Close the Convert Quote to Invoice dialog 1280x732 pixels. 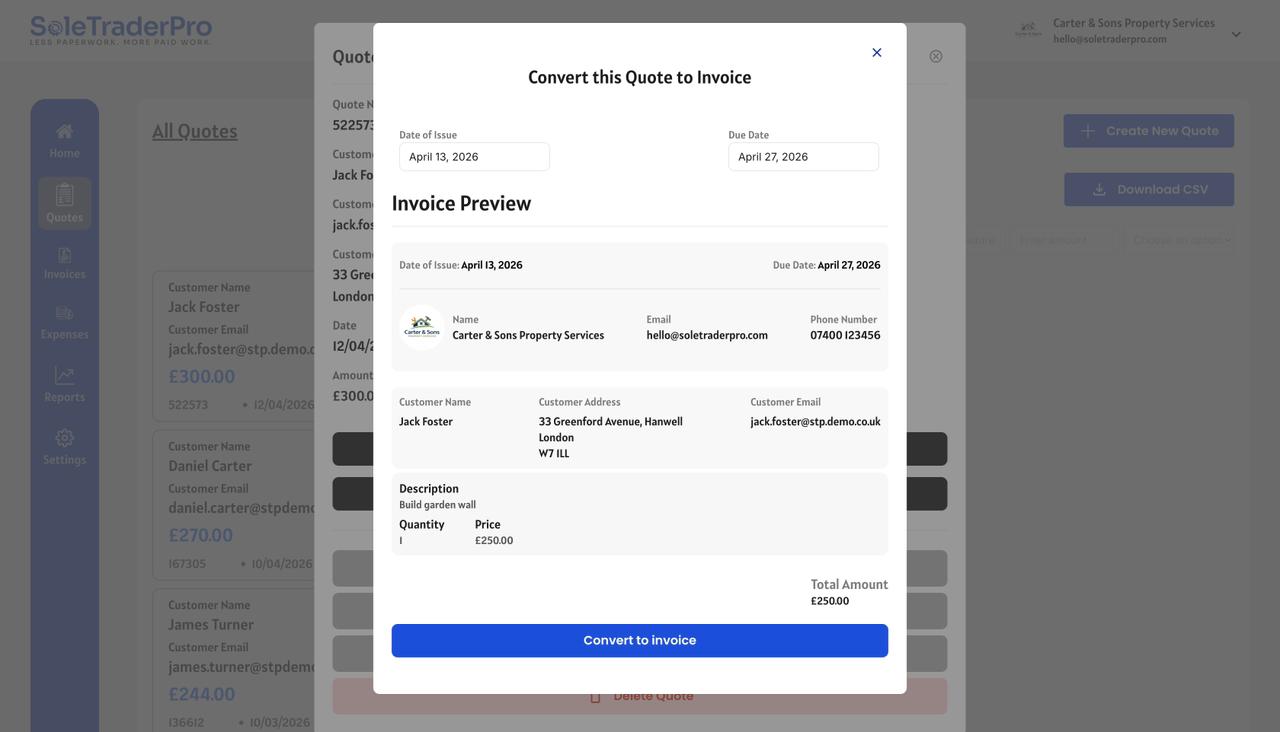[877, 53]
